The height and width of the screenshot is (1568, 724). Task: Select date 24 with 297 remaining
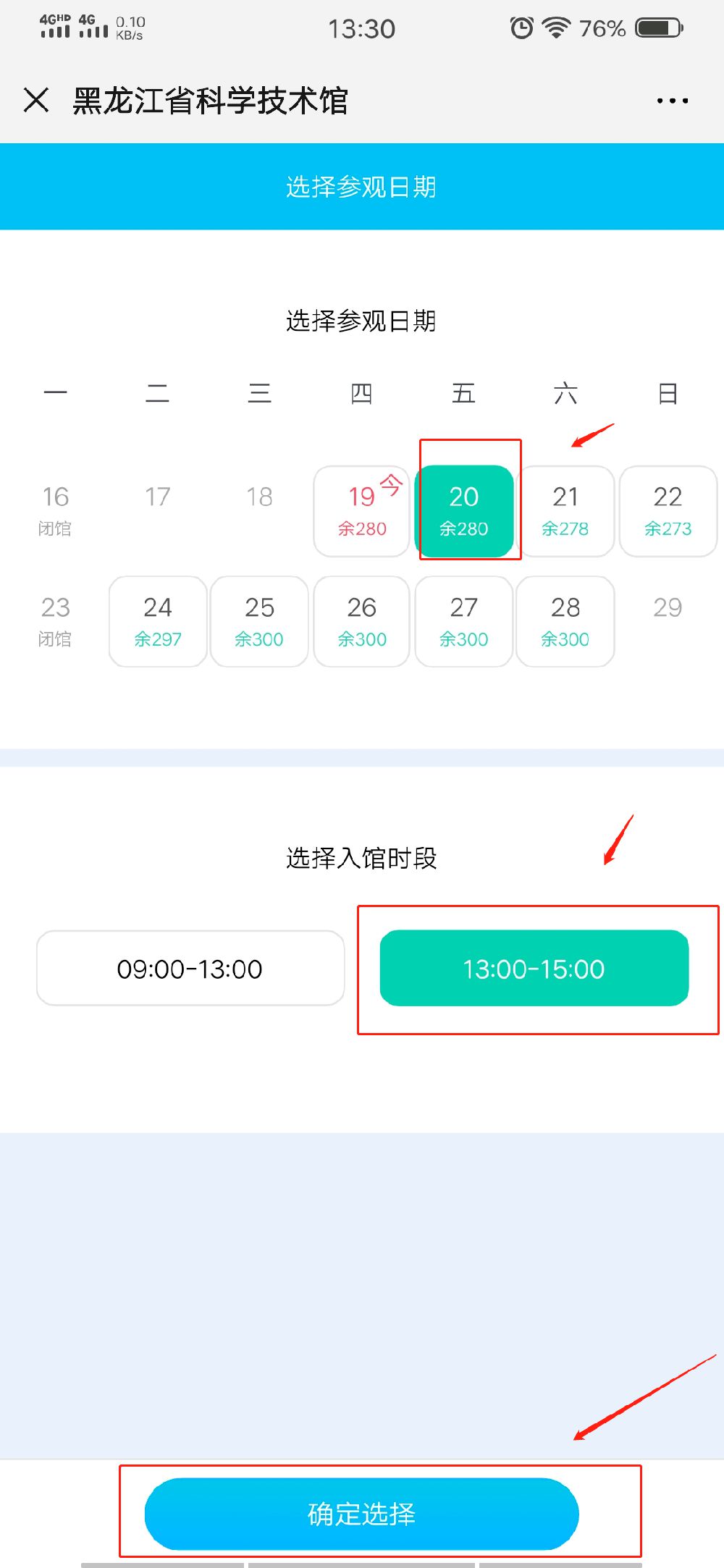(158, 621)
